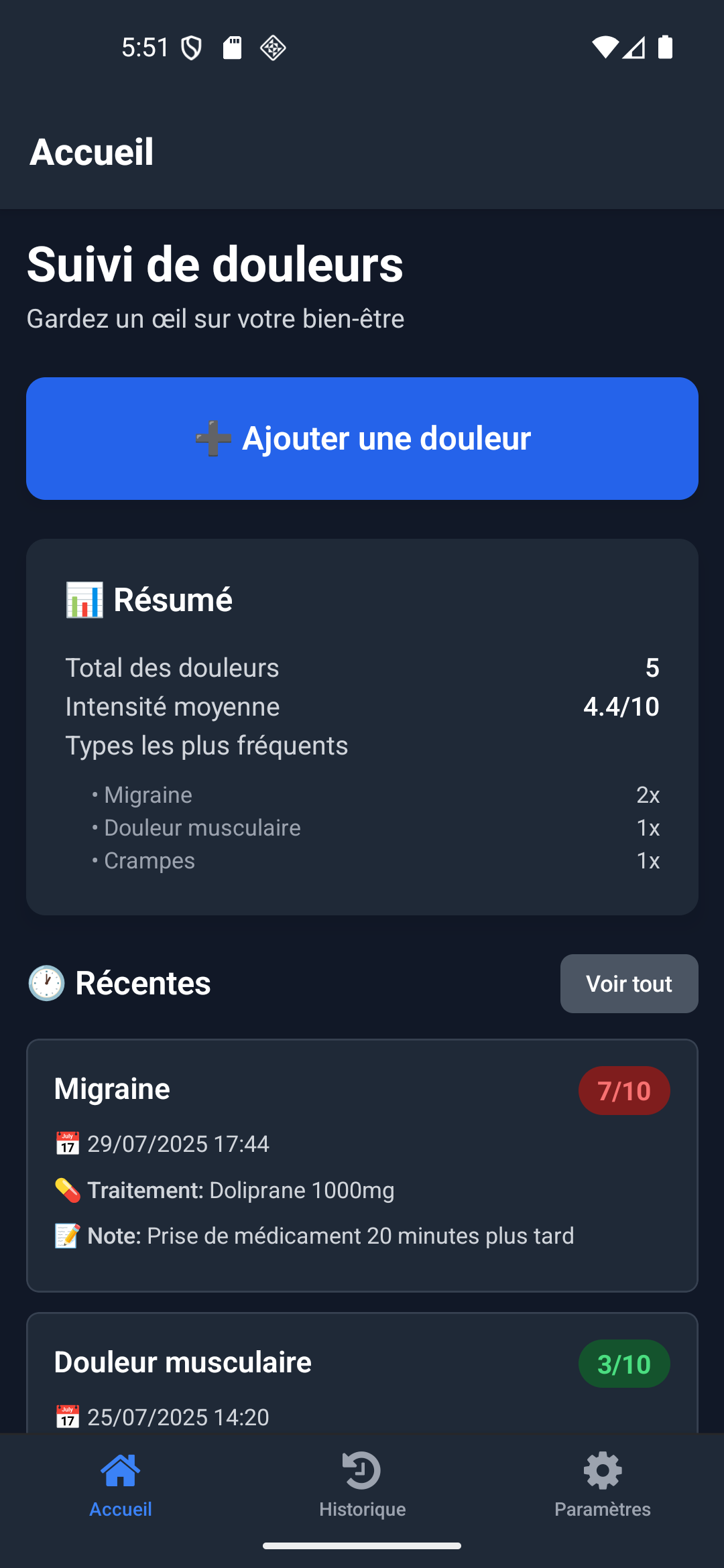Select the 7/10 intensity badge
724x1568 pixels.
623,1090
